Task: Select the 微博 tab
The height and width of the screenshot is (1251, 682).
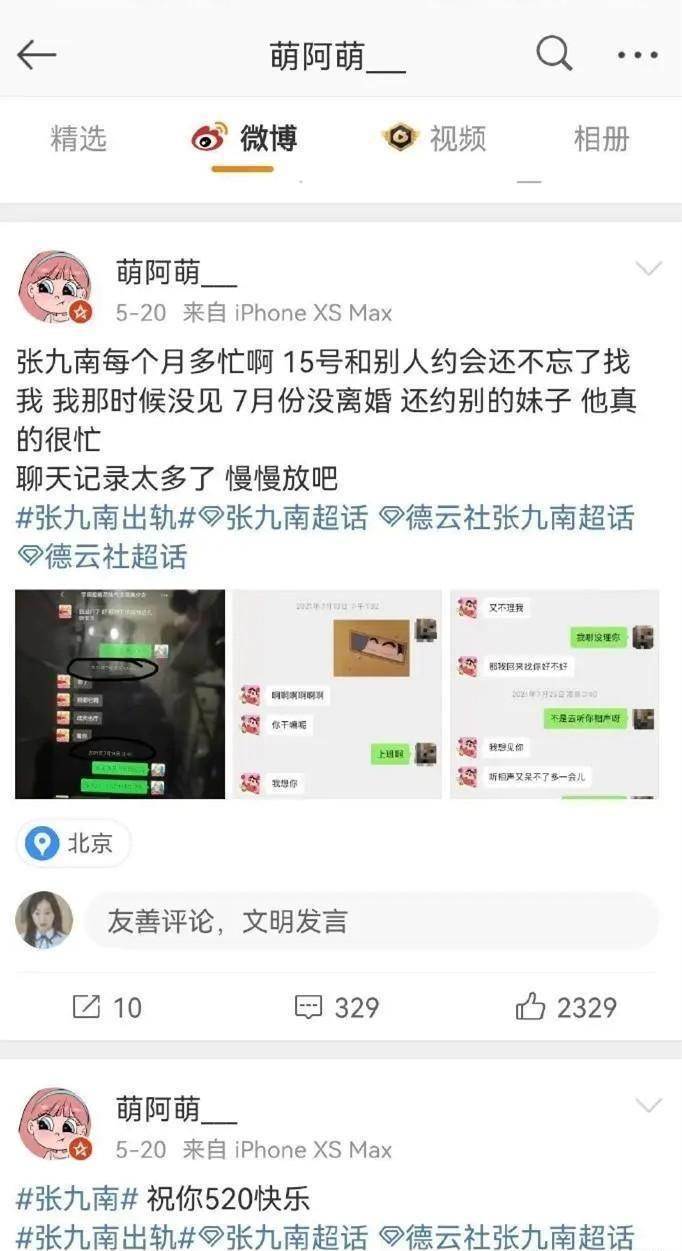Action: pos(245,138)
